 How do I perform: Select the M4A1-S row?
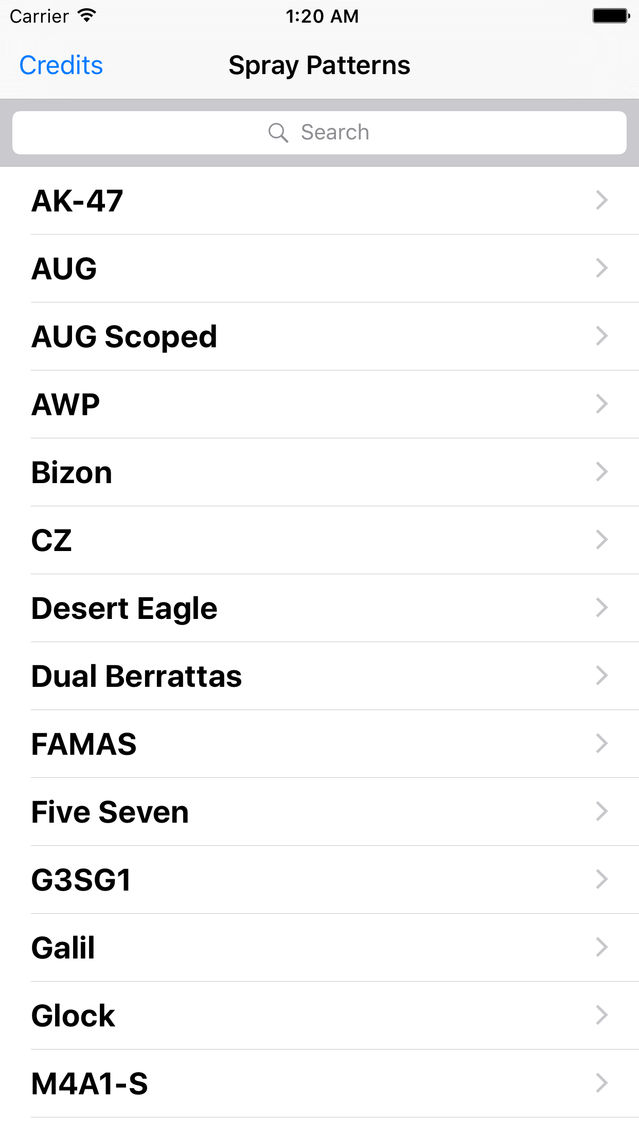click(319, 1084)
